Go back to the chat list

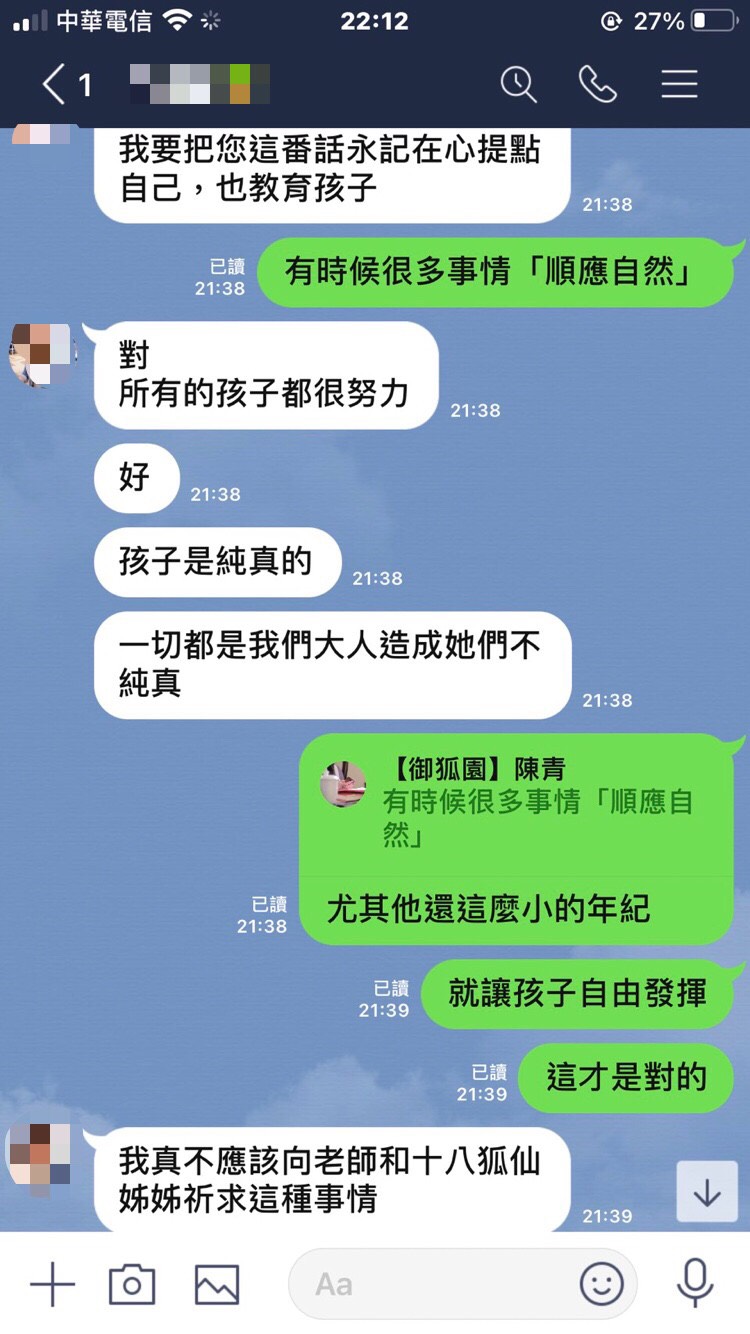pyautogui.click(x=55, y=85)
